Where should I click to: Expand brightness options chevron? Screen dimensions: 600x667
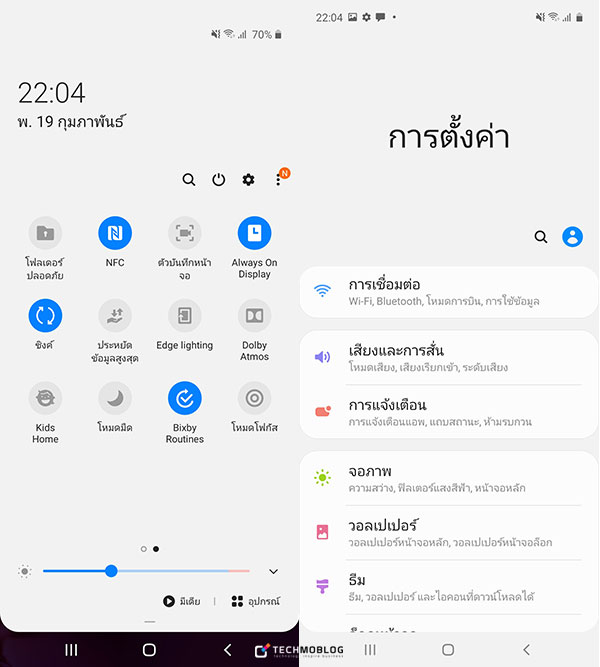click(273, 571)
